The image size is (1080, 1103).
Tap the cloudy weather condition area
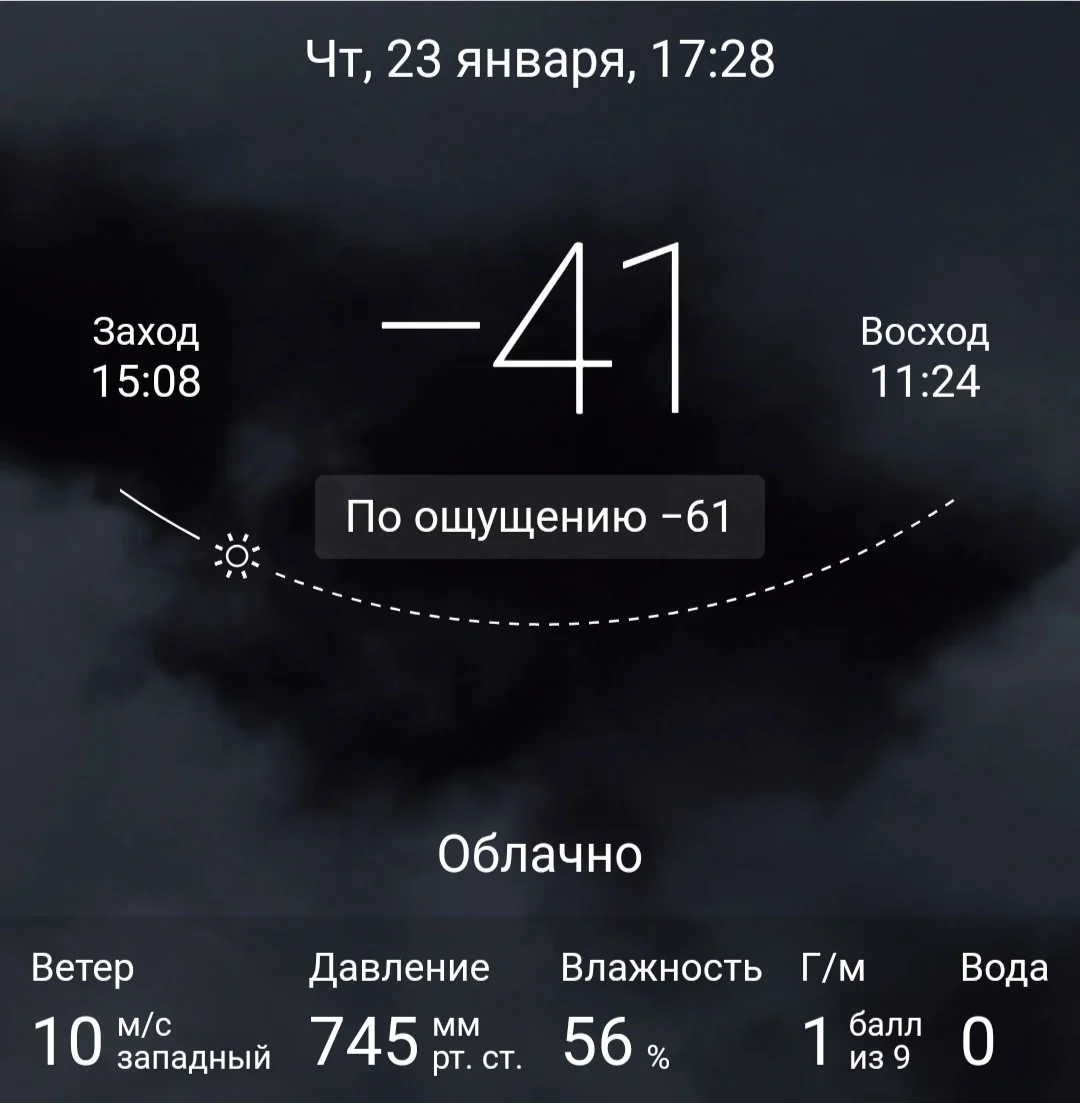(x=540, y=852)
